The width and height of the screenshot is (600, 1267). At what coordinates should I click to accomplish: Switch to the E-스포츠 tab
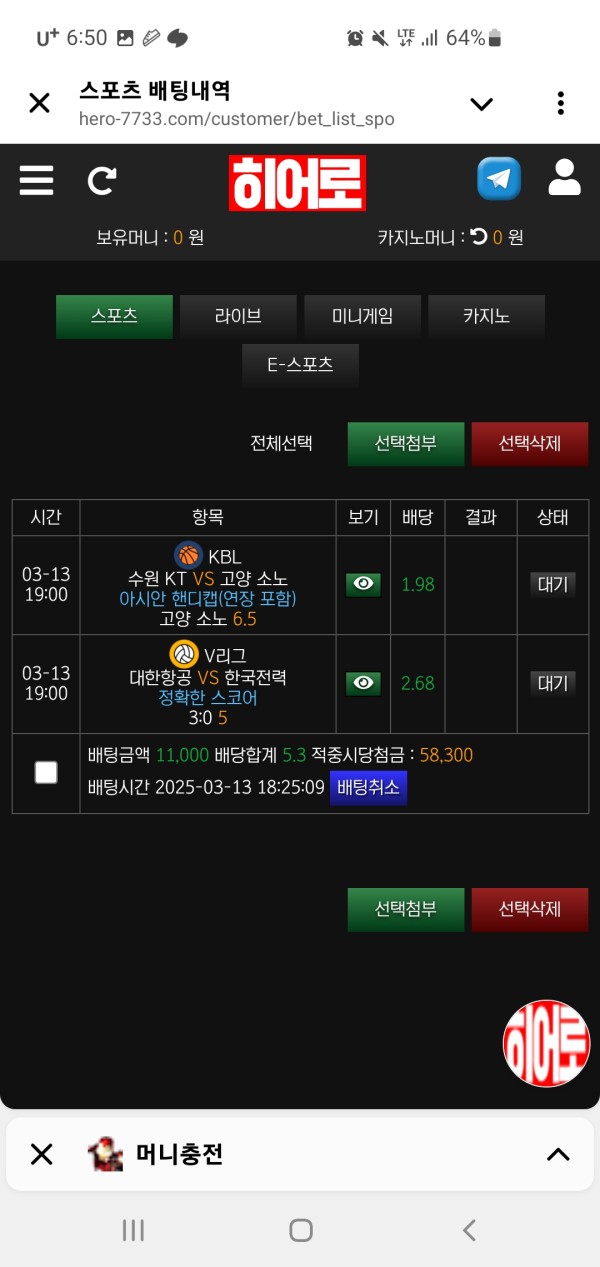tap(300, 365)
